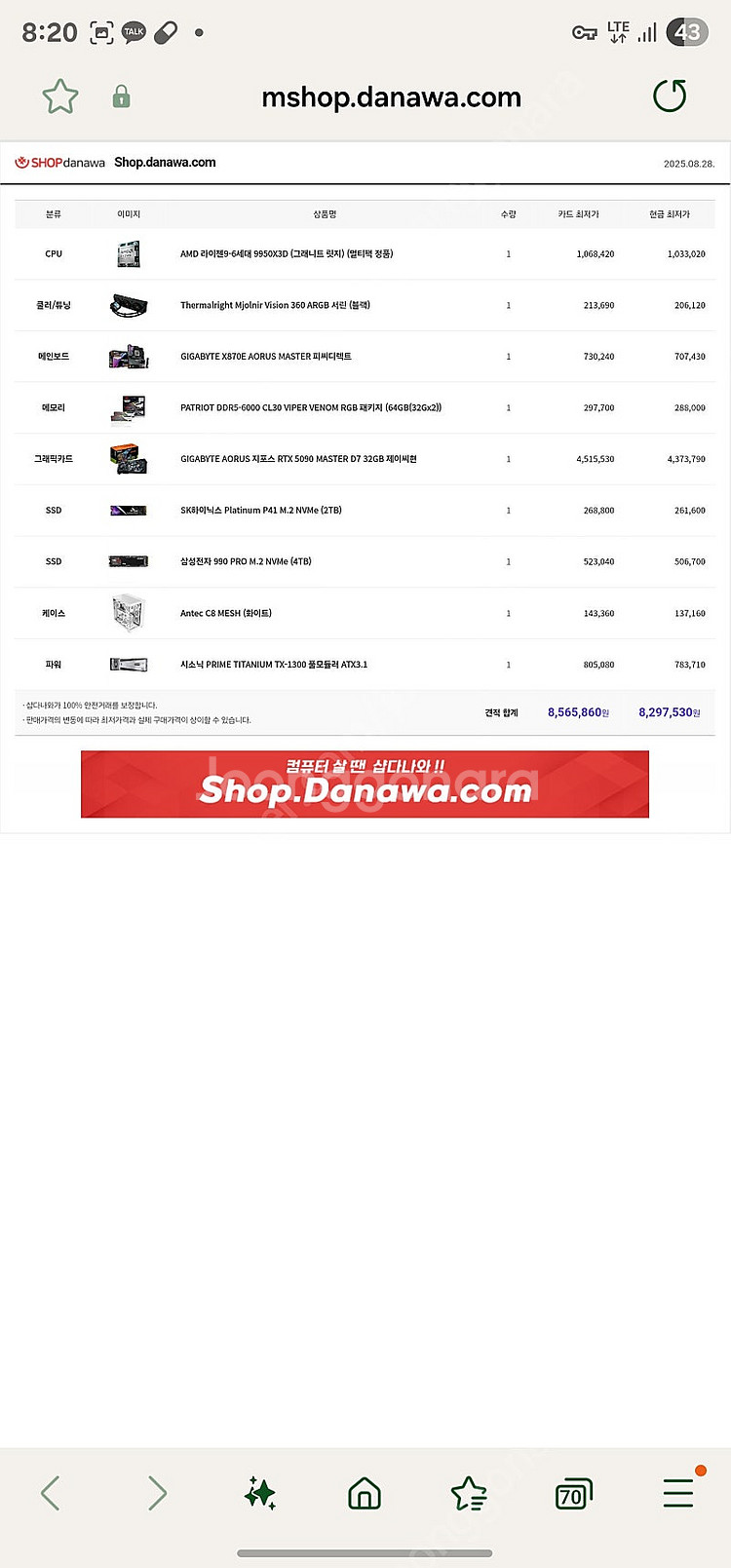Go to the browser home page
The height and width of the screenshot is (1568, 731).
coord(365,1493)
